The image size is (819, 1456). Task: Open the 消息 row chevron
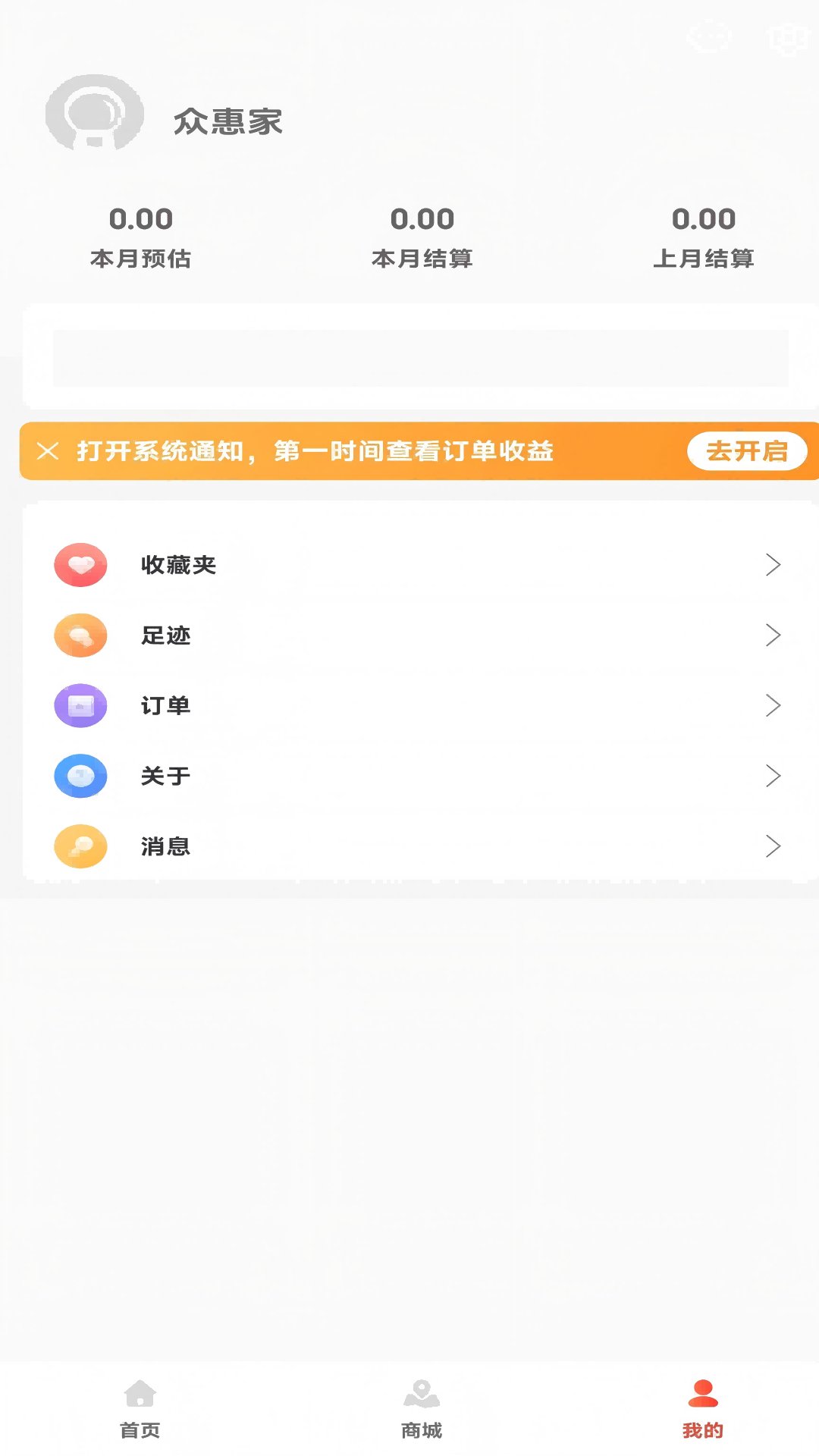773,846
